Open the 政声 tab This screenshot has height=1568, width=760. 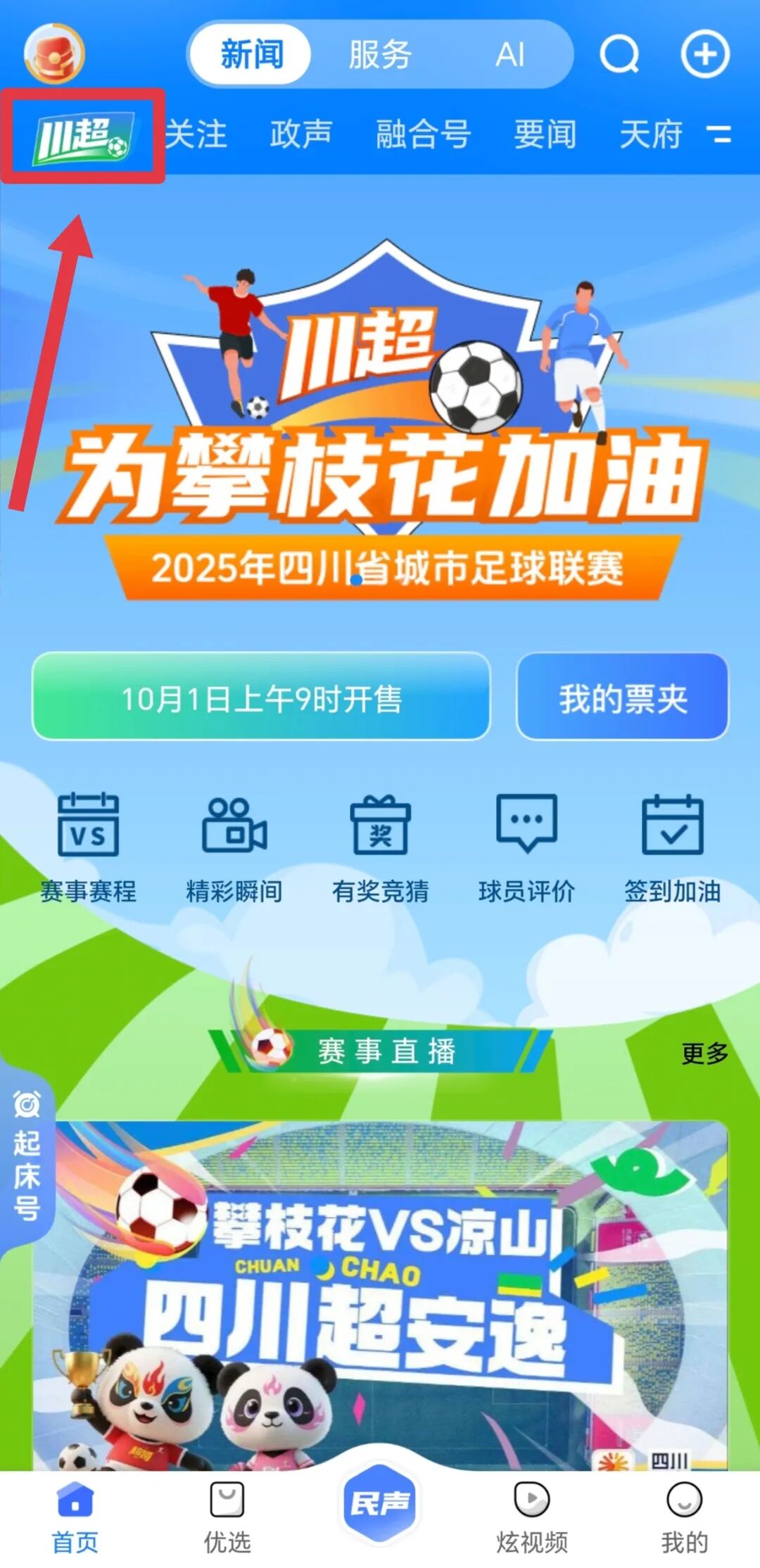point(301,134)
